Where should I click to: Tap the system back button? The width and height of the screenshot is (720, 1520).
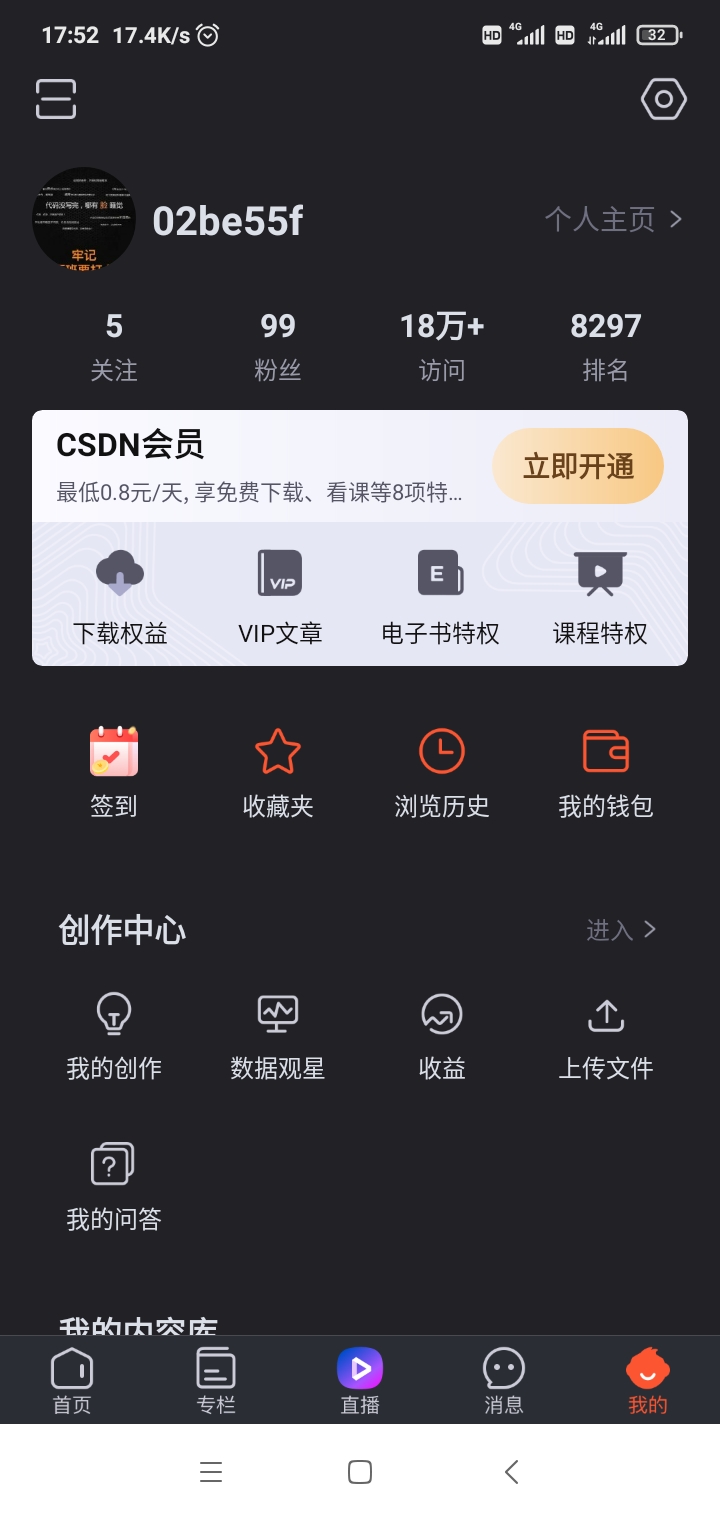point(512,1472)
